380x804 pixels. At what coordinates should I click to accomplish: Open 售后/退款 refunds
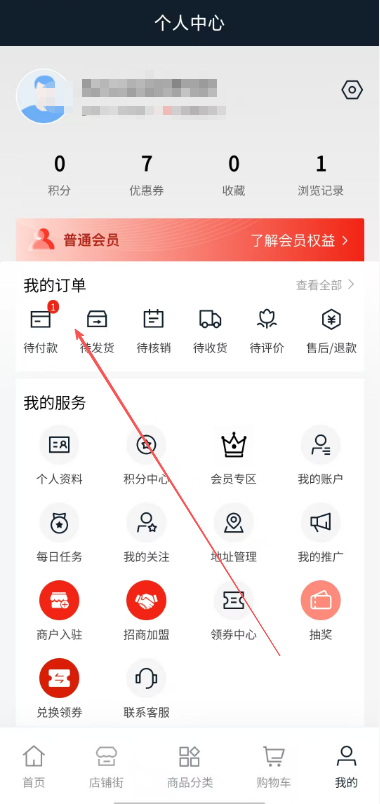click(331, 331)
